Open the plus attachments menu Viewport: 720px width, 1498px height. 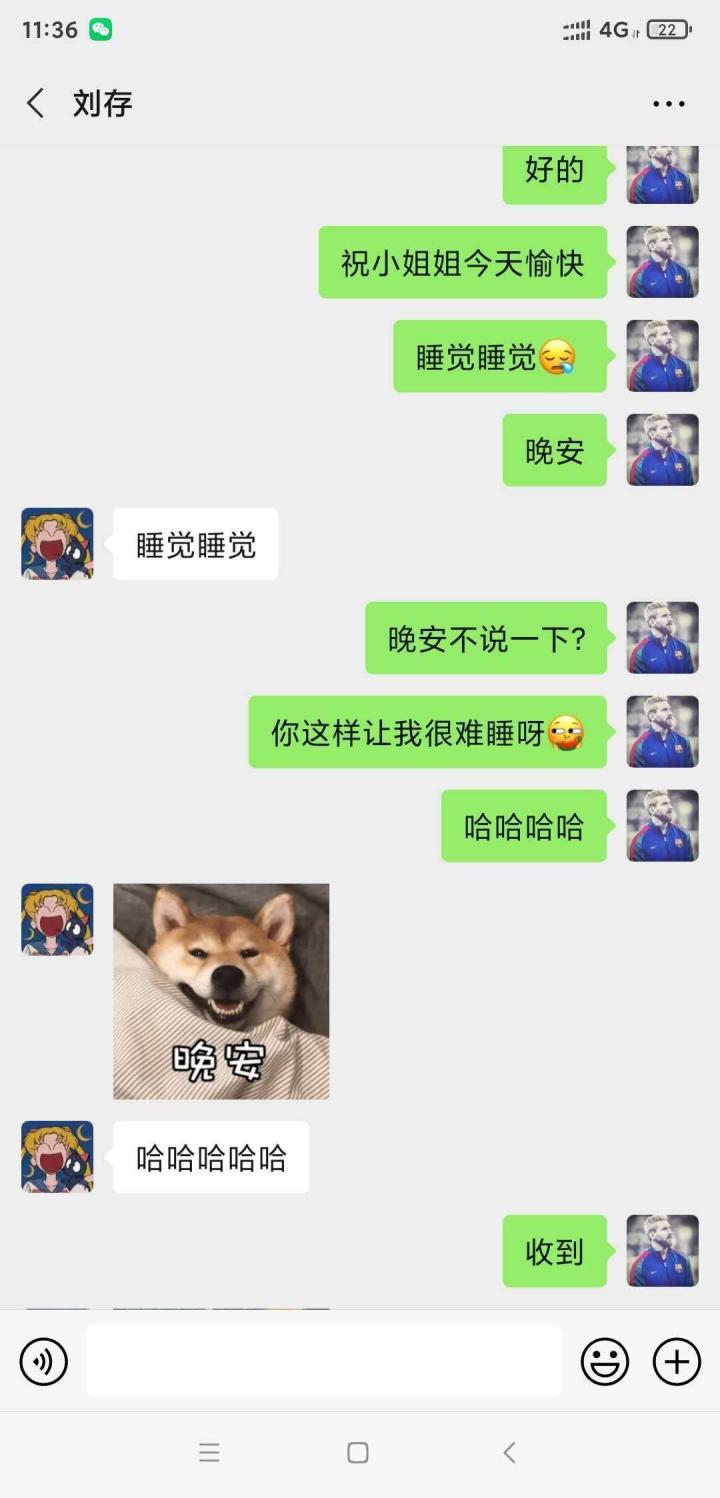(677, 1362)
